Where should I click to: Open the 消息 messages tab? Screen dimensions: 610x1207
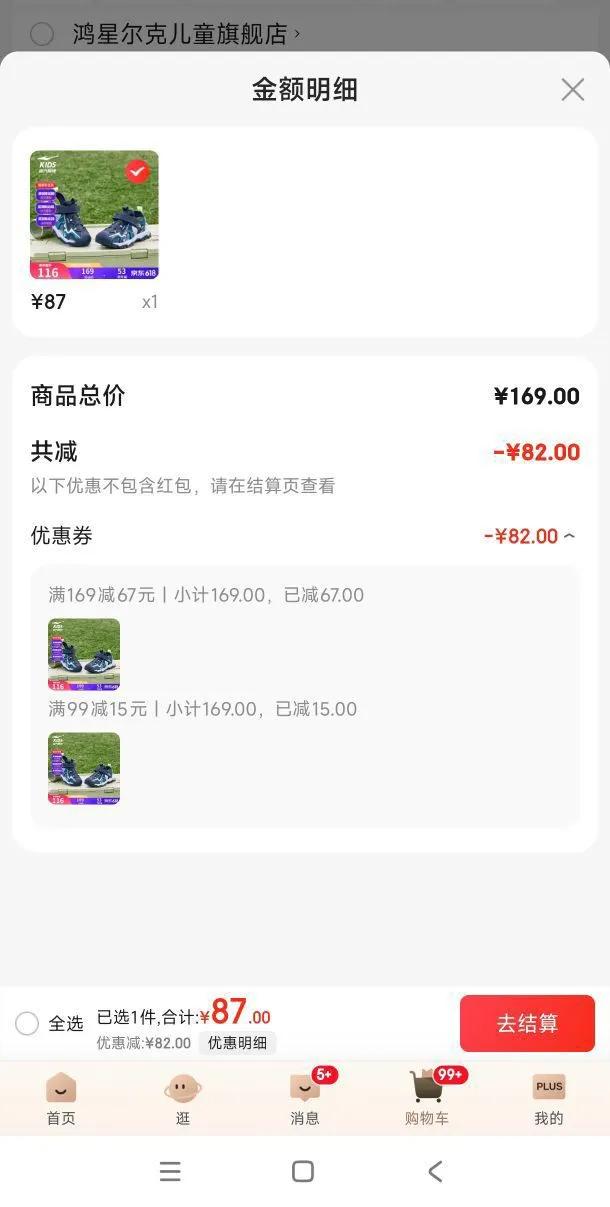pos(305,1098)
